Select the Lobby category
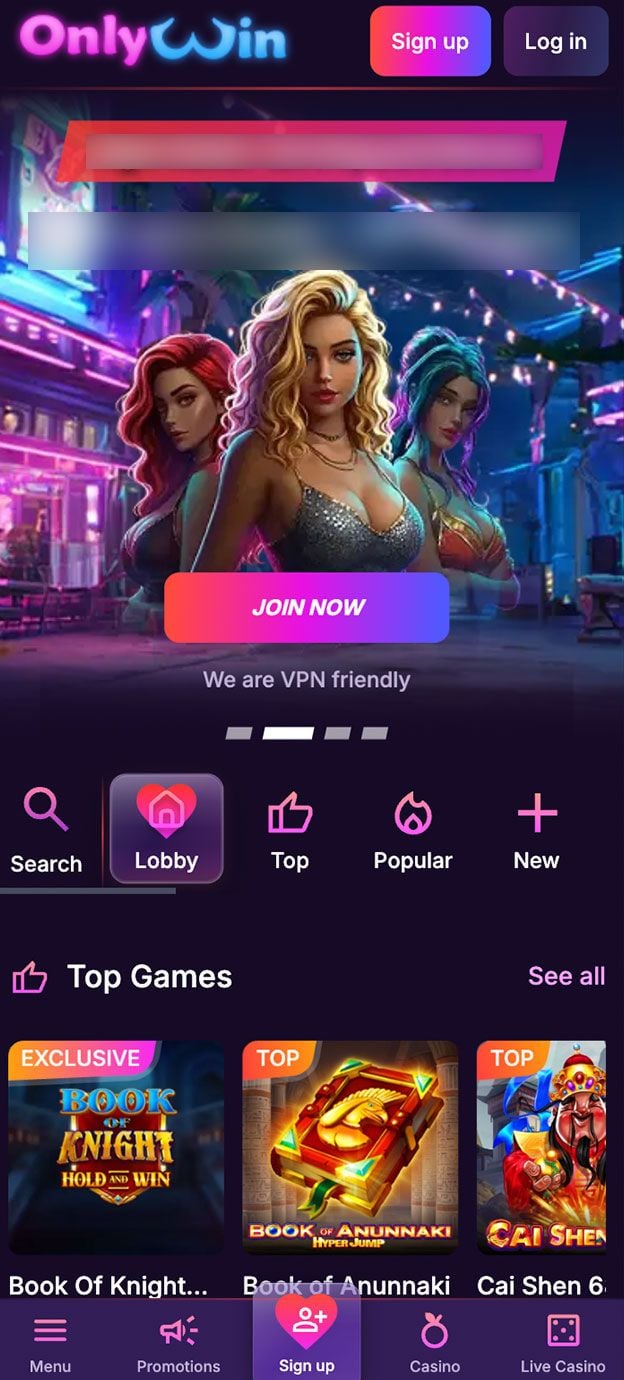624x1380 pixels. (166, 828)
